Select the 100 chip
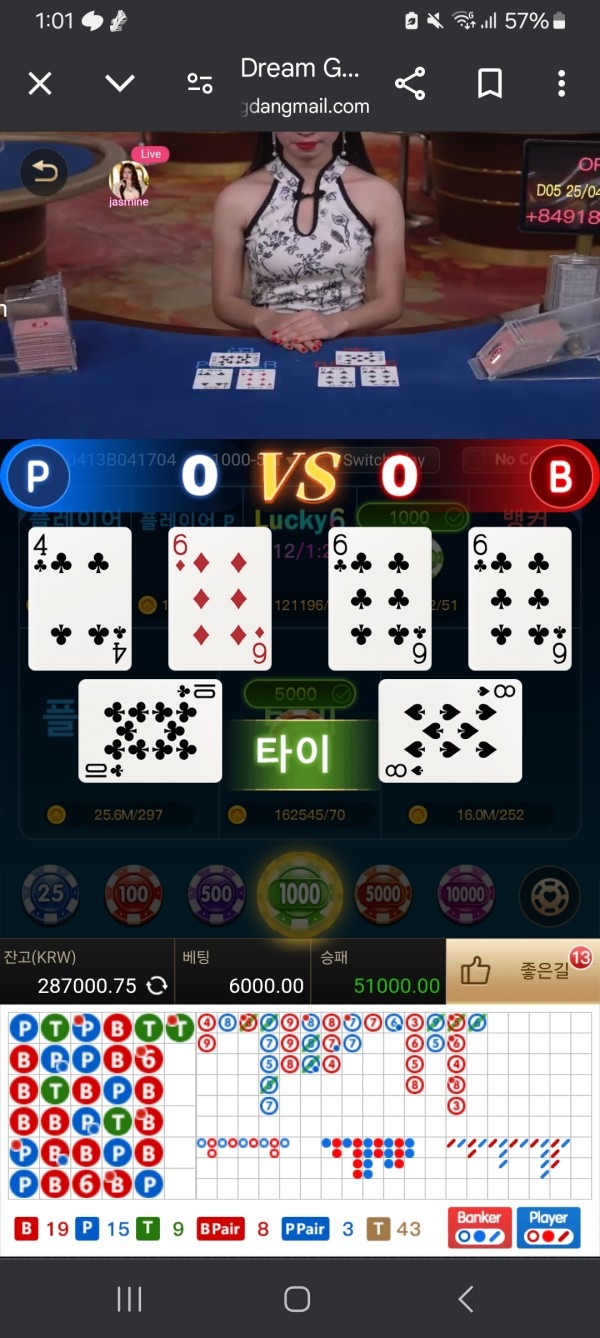 133,893
